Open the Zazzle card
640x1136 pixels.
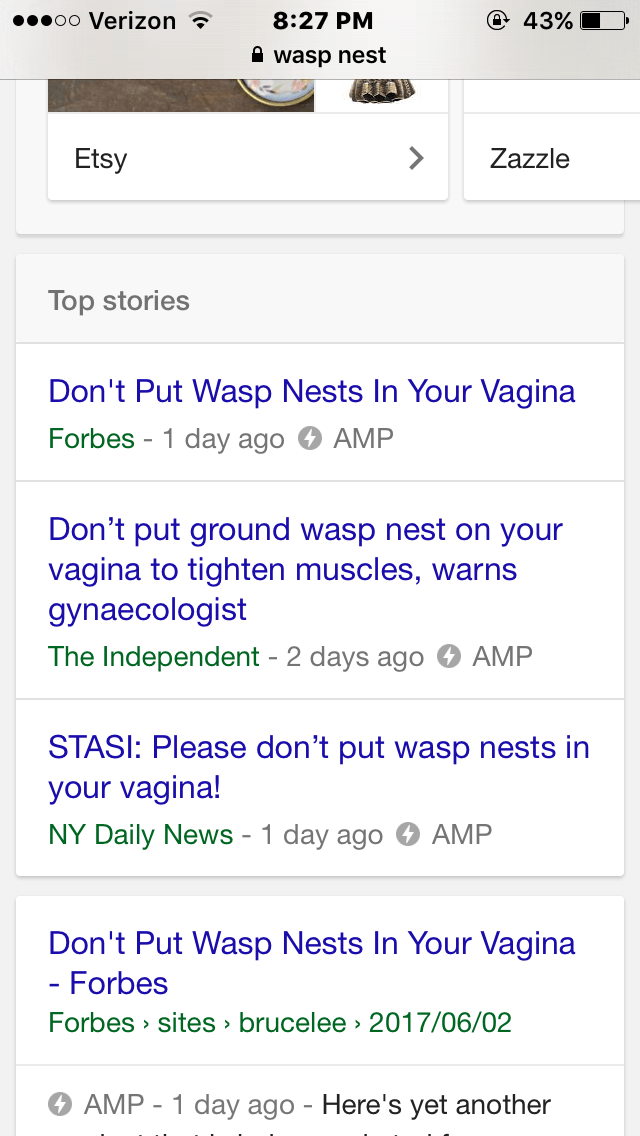[550, 158]
